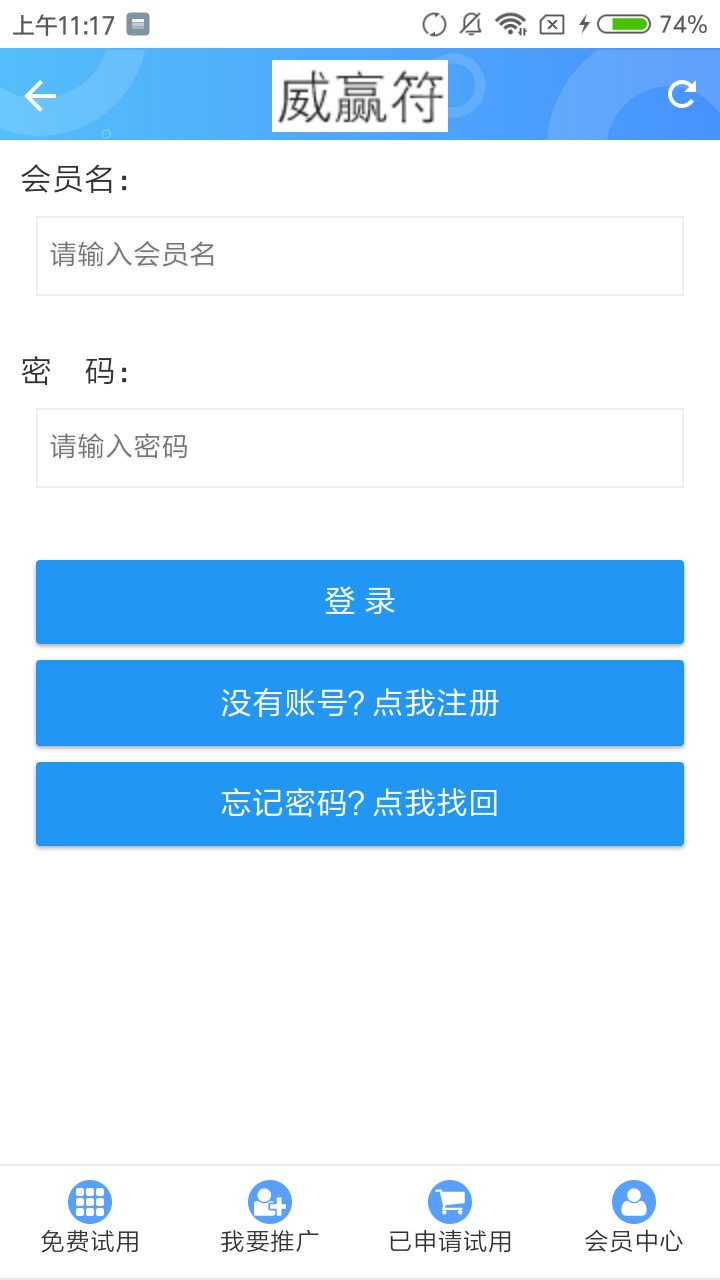Open registration via 没有账号?点我注册
Image resolution: width=720 pixels, height=1280 pixels.
[x=360, y=703]
